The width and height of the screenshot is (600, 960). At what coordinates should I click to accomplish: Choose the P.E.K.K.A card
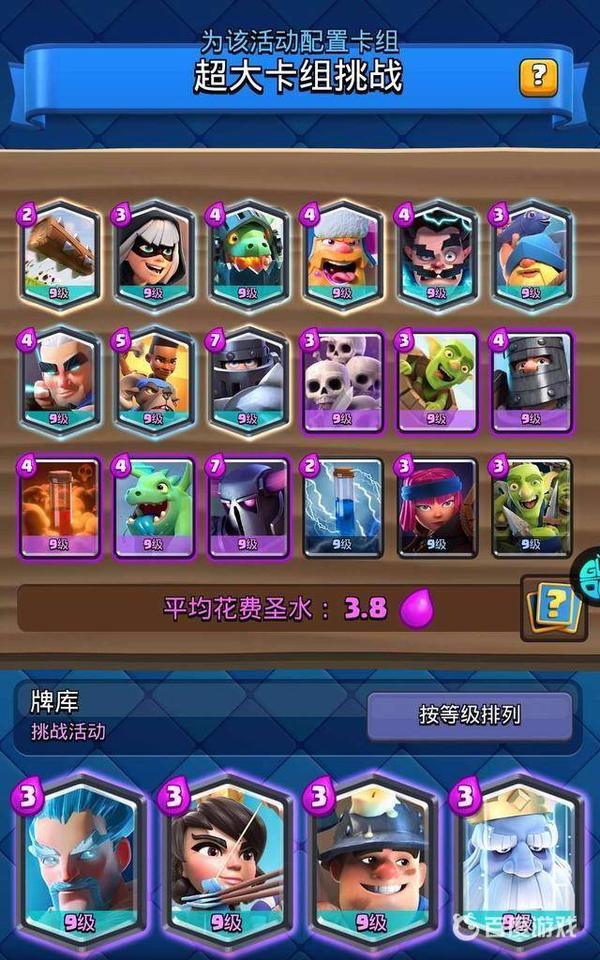(x=247, y=506)
